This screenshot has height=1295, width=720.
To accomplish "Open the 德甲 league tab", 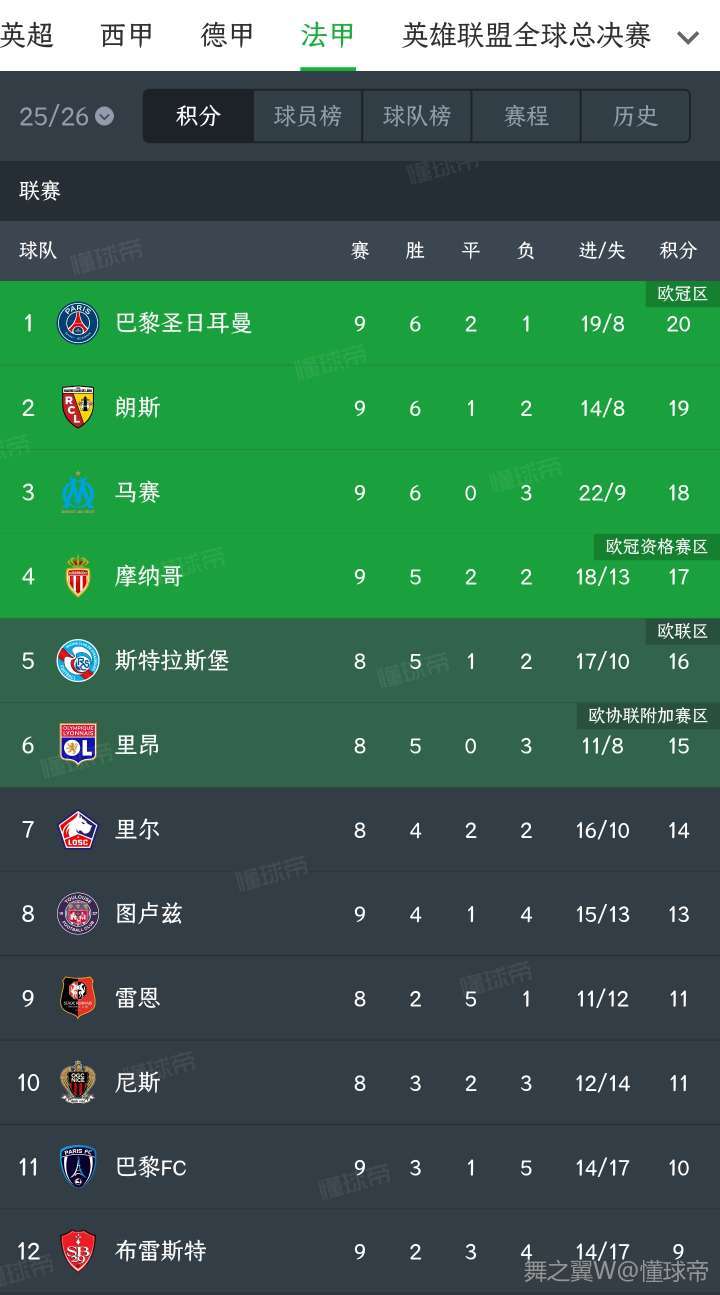I will [x=227, y=36].
